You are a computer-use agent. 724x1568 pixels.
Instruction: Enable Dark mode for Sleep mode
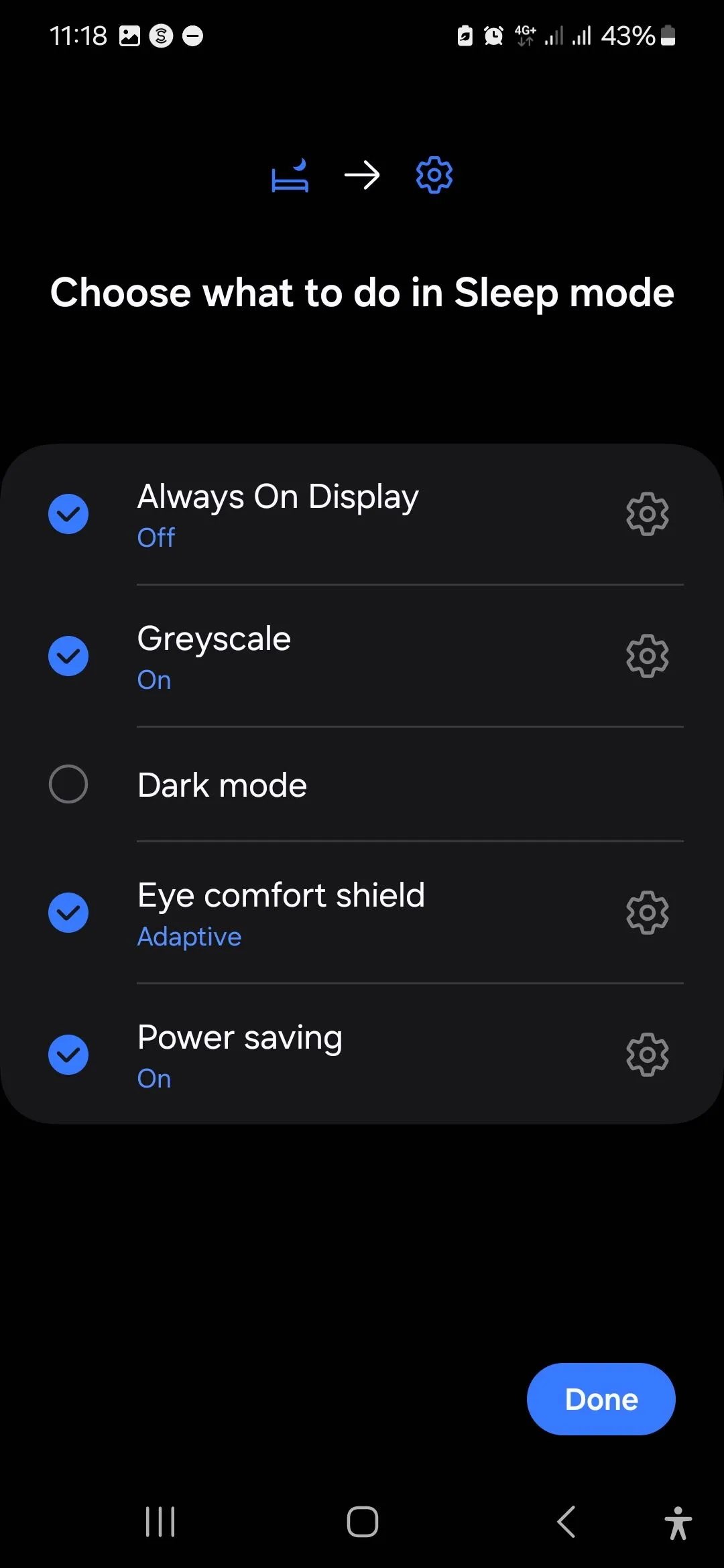(68, 784)
